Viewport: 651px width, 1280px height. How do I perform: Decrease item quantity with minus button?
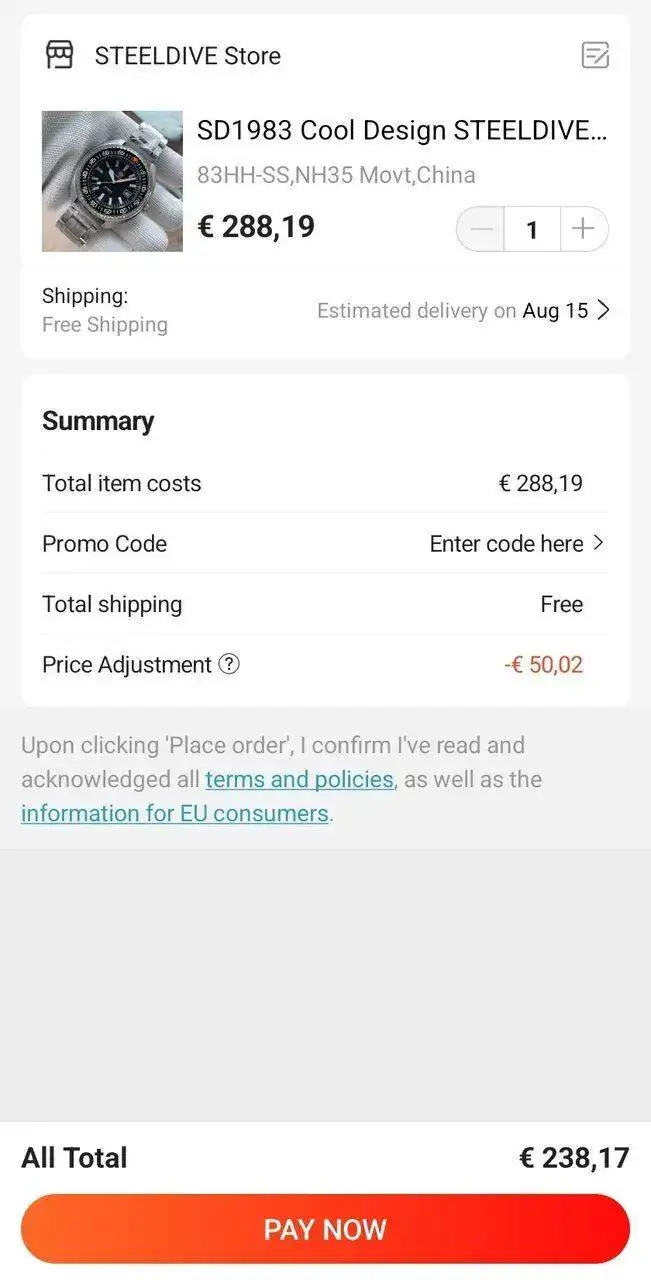point(481,230)
